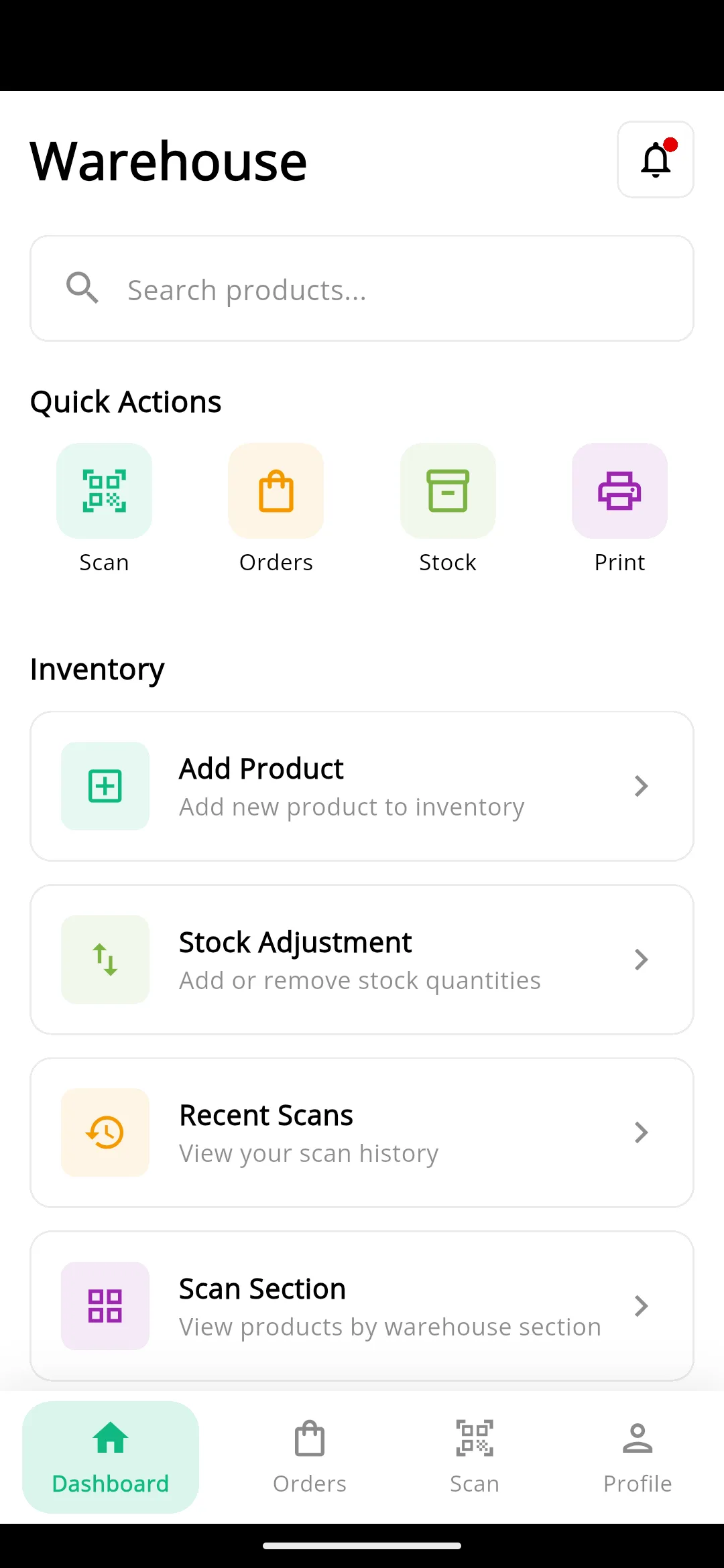This screenshot has height=1568, width=724.
Task: Select the Add Product plus icon
Action: coord(105,786)
